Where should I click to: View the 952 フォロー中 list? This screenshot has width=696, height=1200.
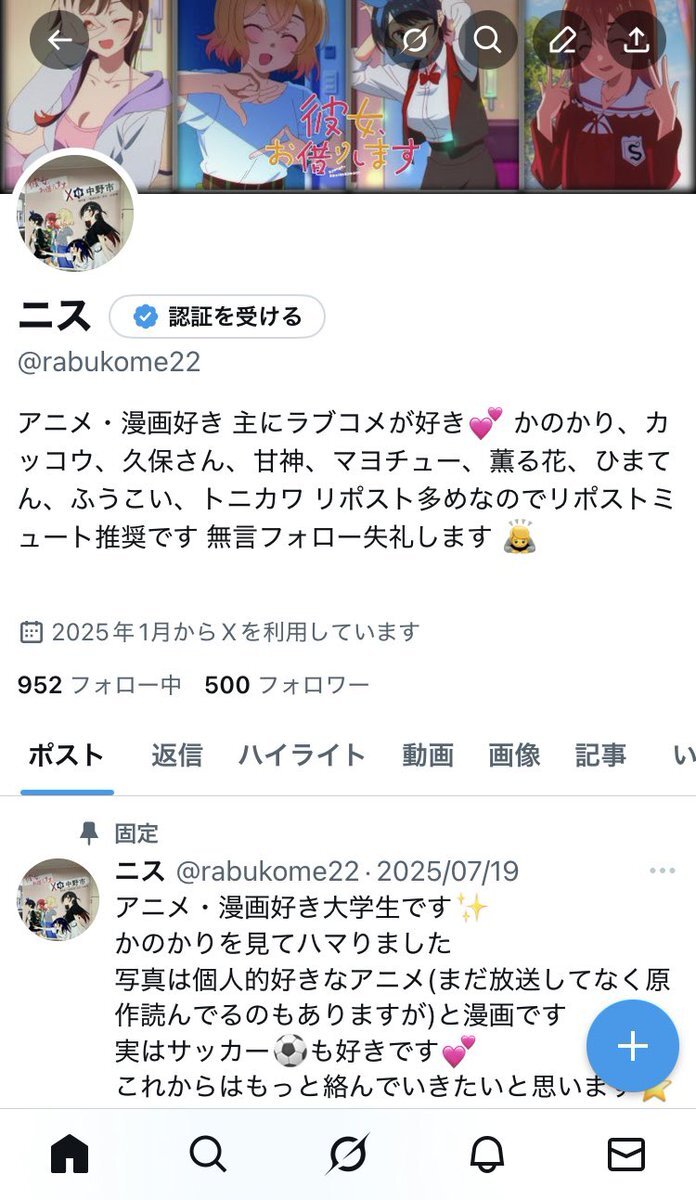[x=100, y=685]
